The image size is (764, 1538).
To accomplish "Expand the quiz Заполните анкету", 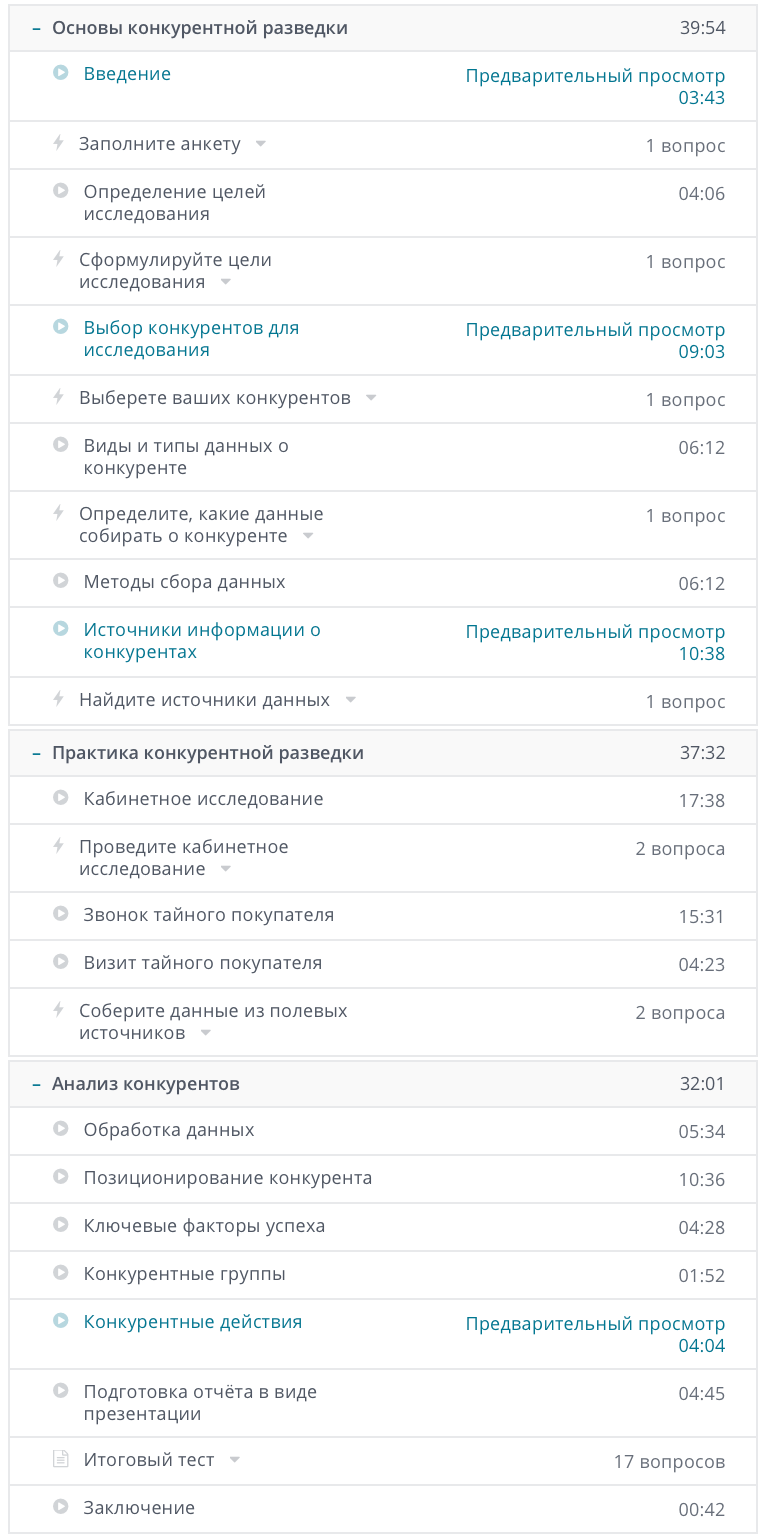I will (x=261, y=144).
